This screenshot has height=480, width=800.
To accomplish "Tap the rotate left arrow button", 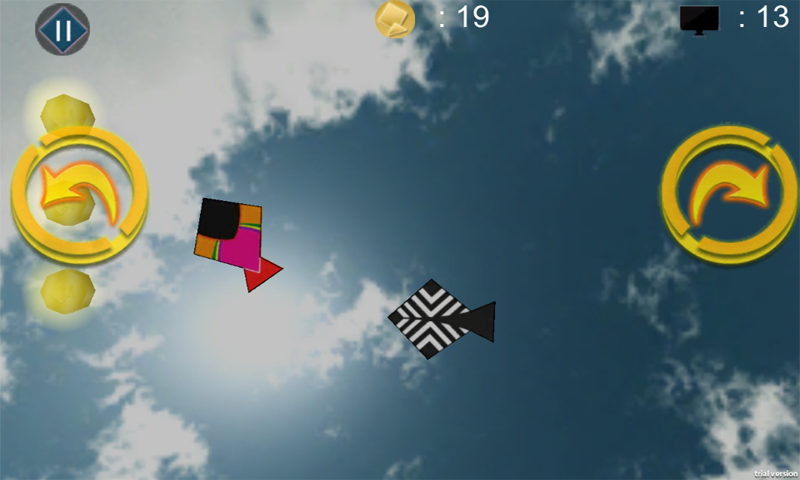I will [x=79, y=192].
